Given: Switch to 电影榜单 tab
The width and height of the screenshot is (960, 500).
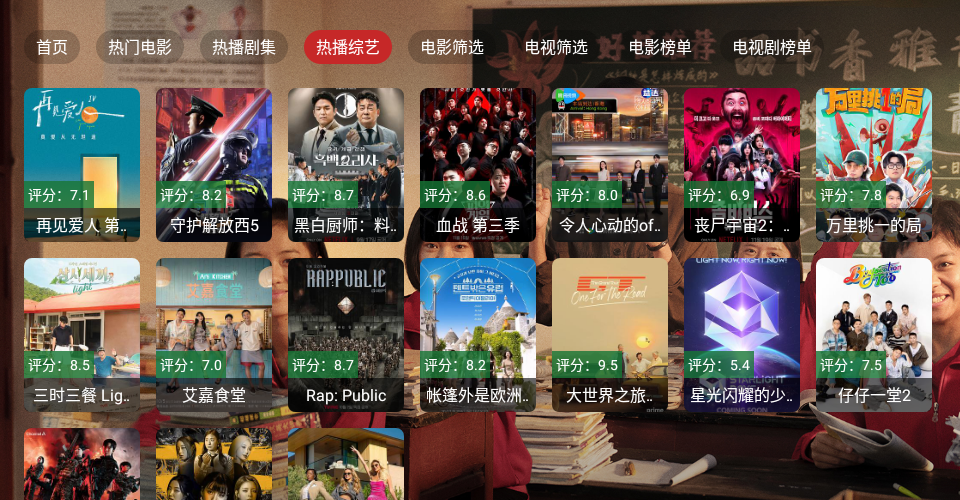Looking at the screenshot, I should click(x=660, y=47).
